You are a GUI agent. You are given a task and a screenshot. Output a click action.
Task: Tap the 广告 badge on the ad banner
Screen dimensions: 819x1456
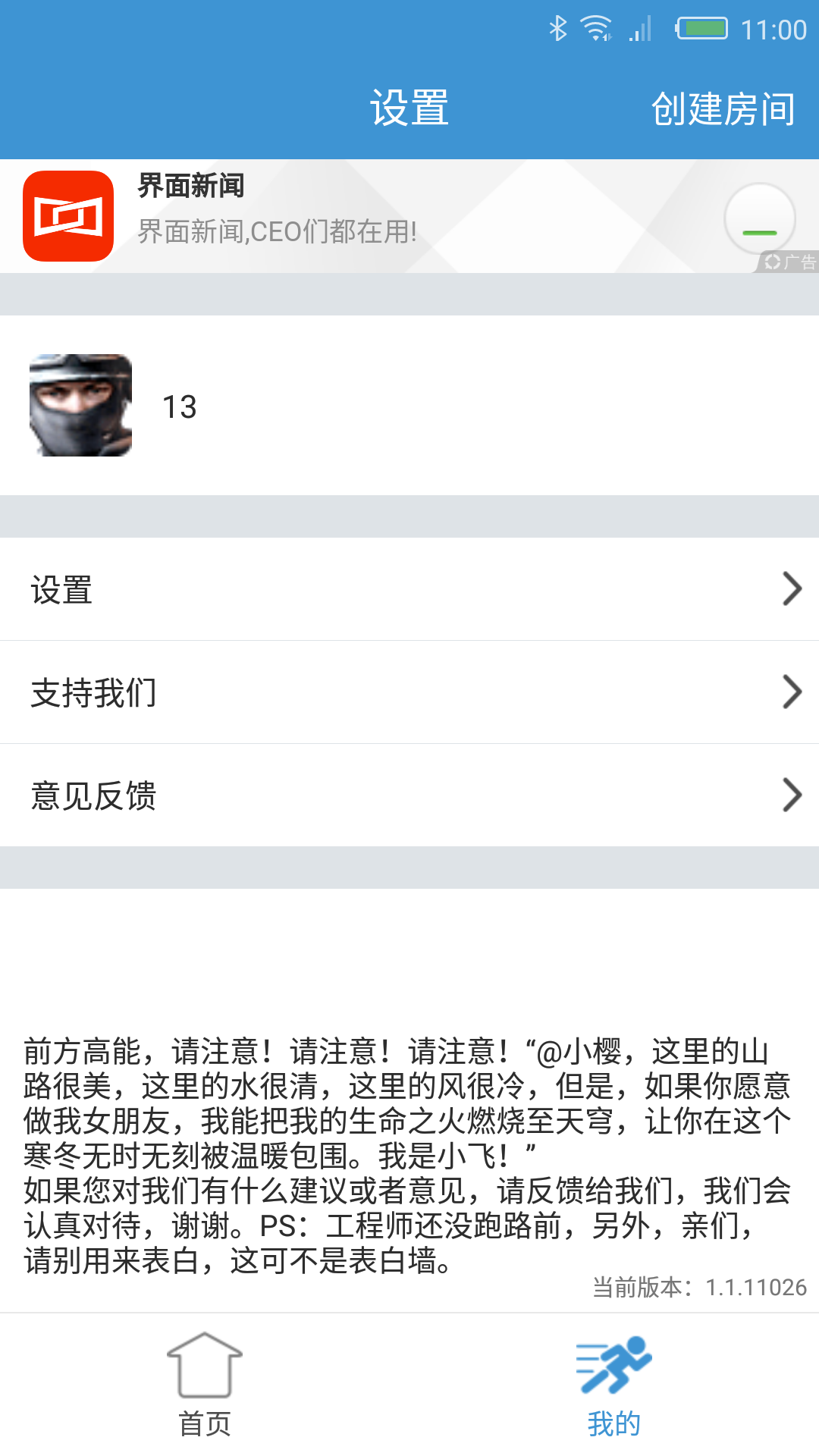(x=789, y=262)
